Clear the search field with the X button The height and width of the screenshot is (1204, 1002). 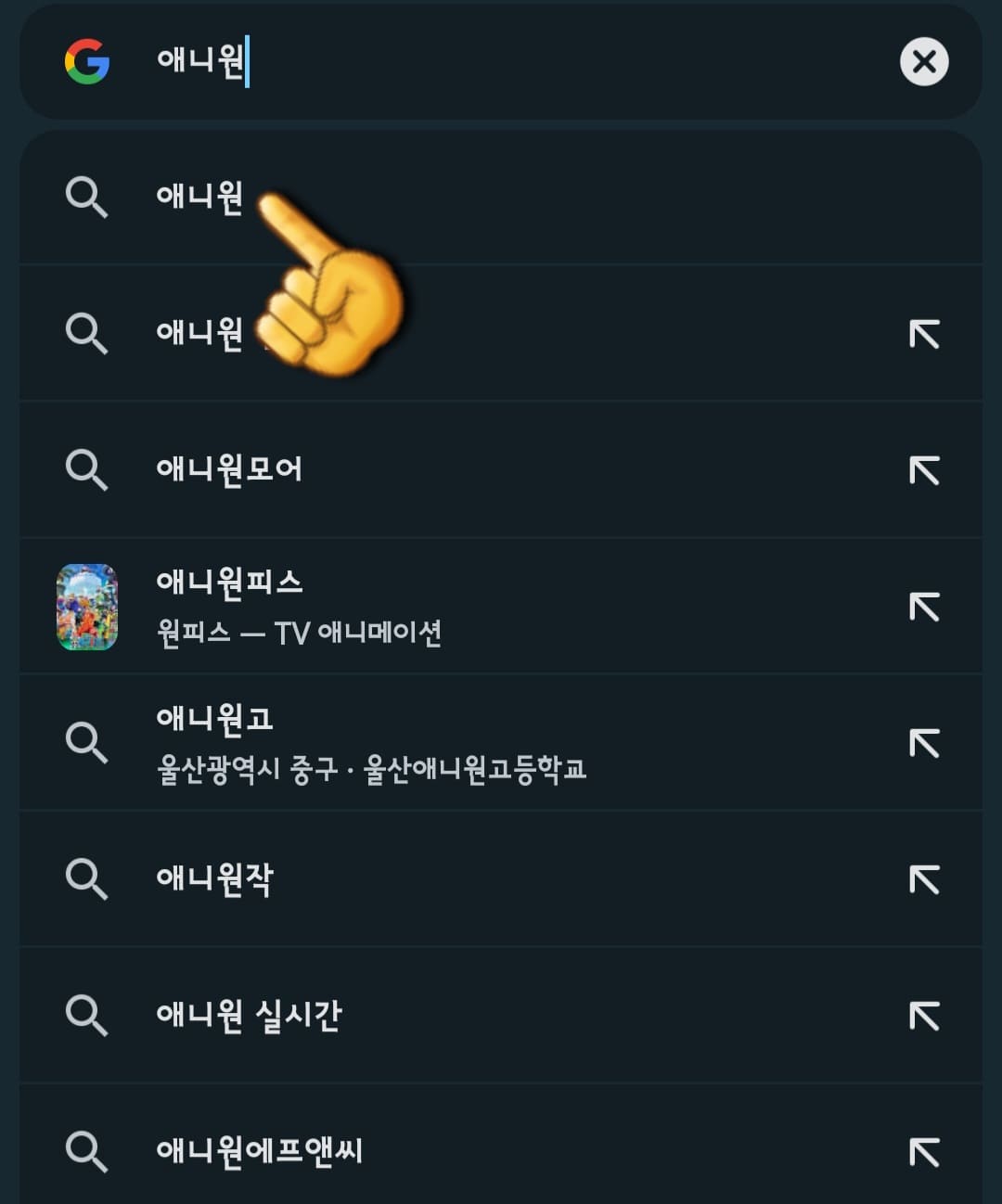click(x=924, y=62)
